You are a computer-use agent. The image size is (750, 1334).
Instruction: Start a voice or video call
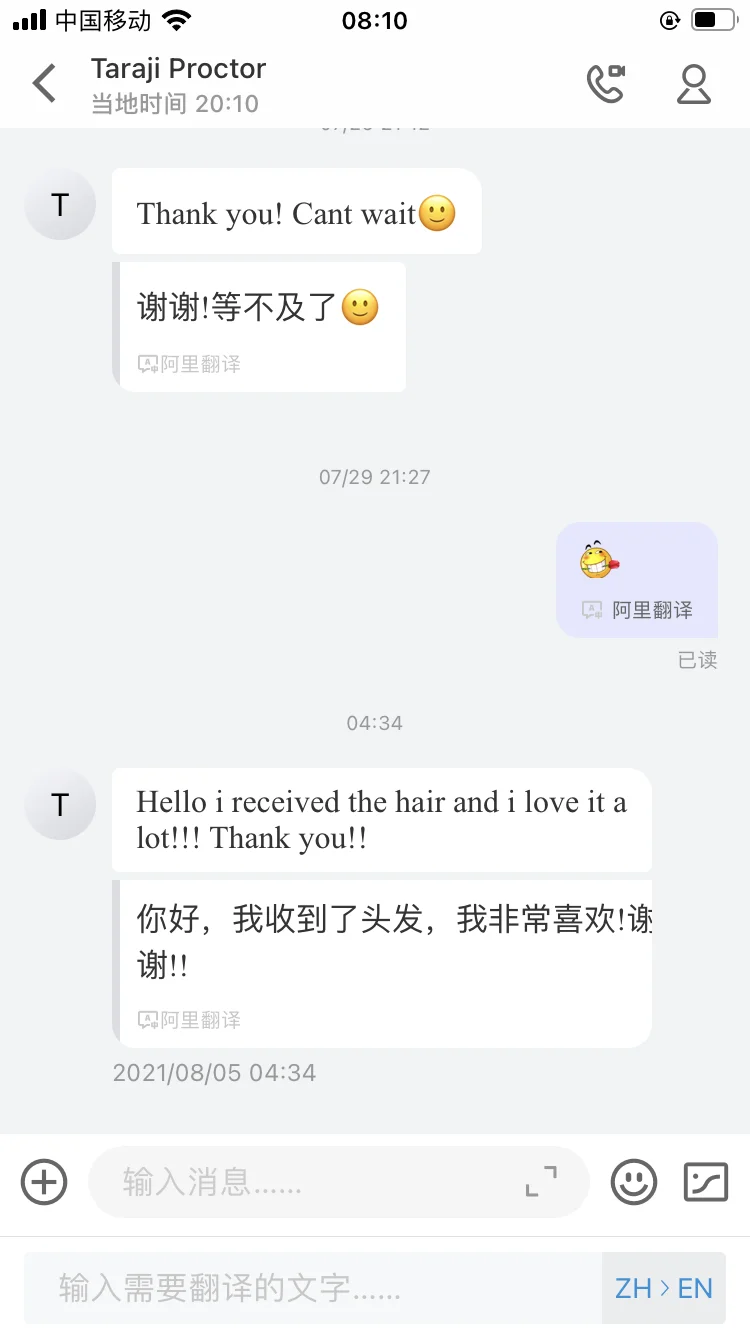pos(605,84)
